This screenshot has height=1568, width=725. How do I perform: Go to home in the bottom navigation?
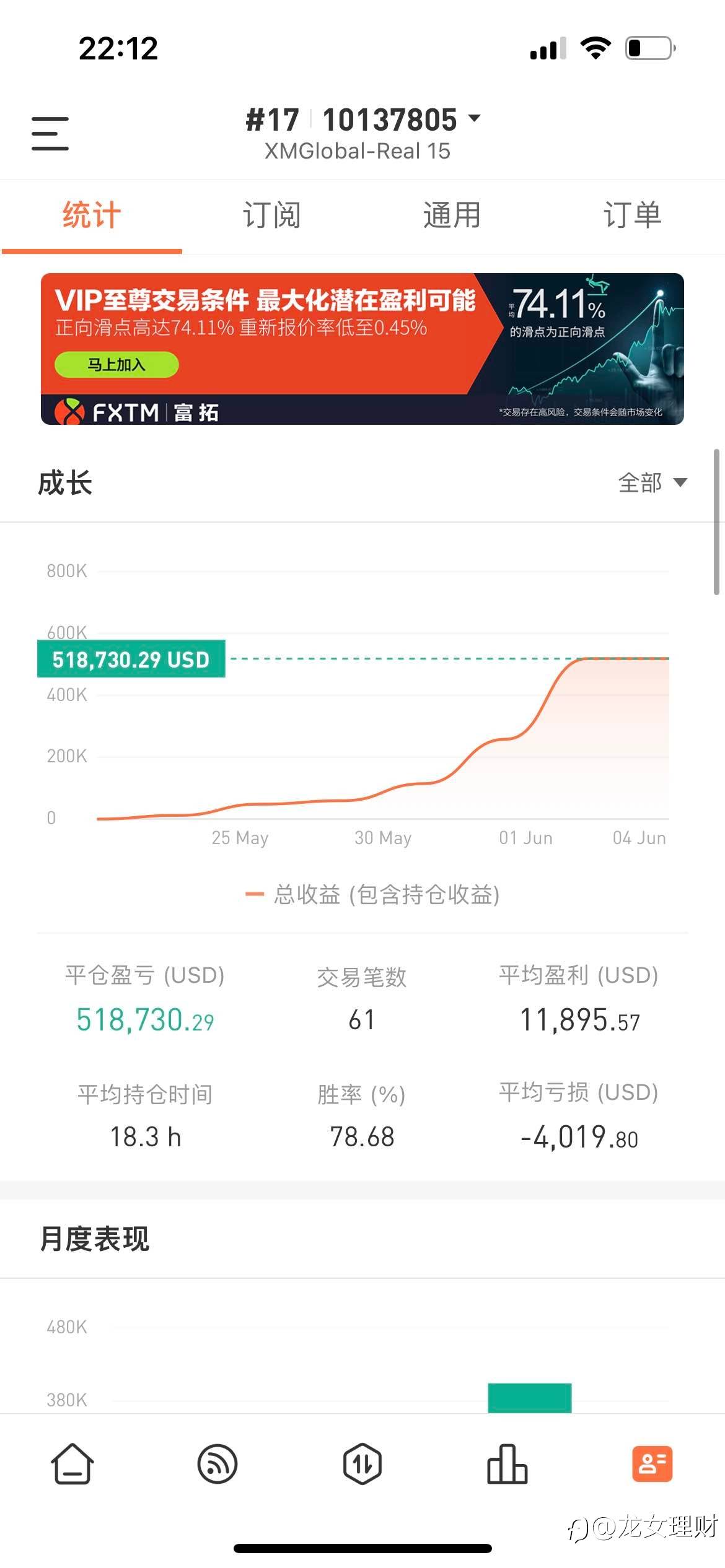(72, 1465)
